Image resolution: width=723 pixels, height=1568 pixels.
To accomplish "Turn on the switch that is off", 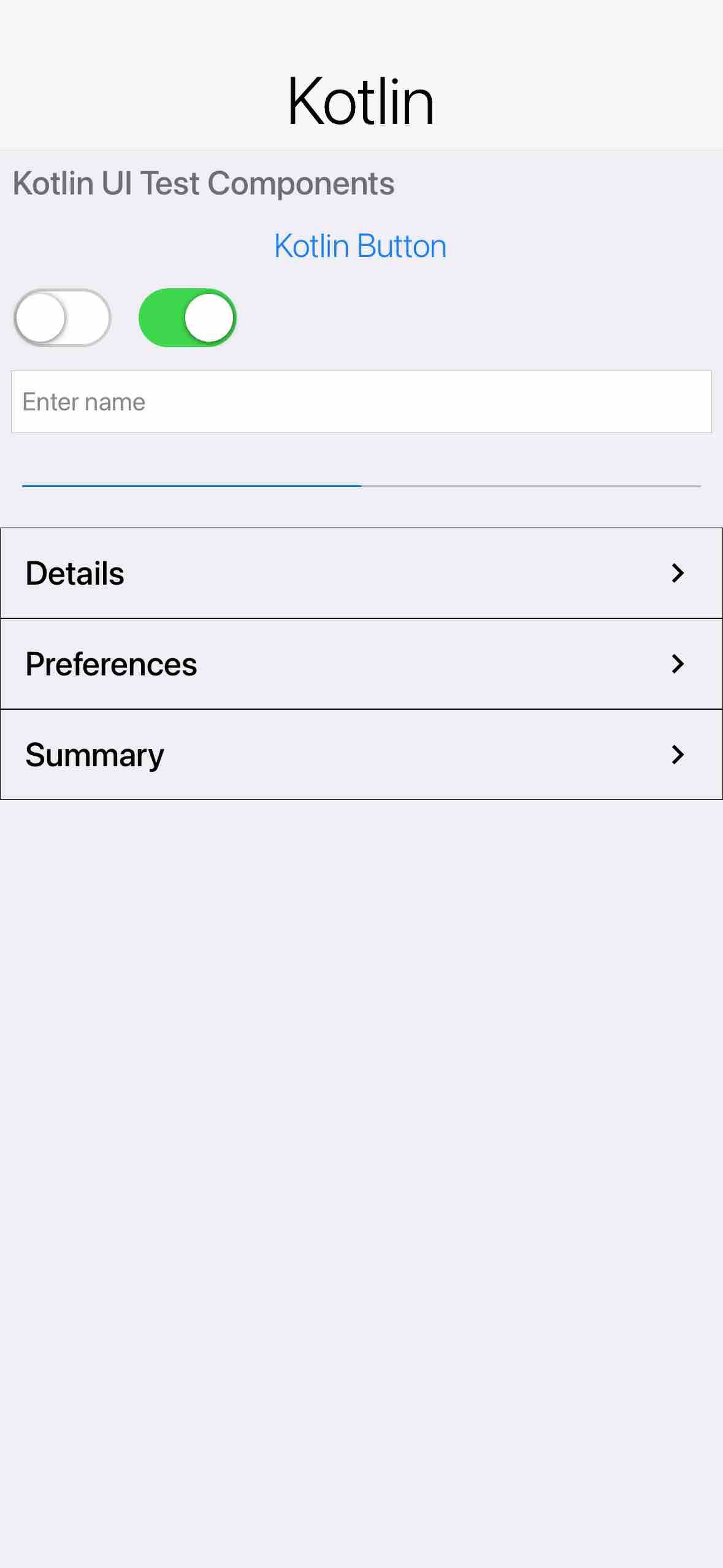I will pos(63,318).
